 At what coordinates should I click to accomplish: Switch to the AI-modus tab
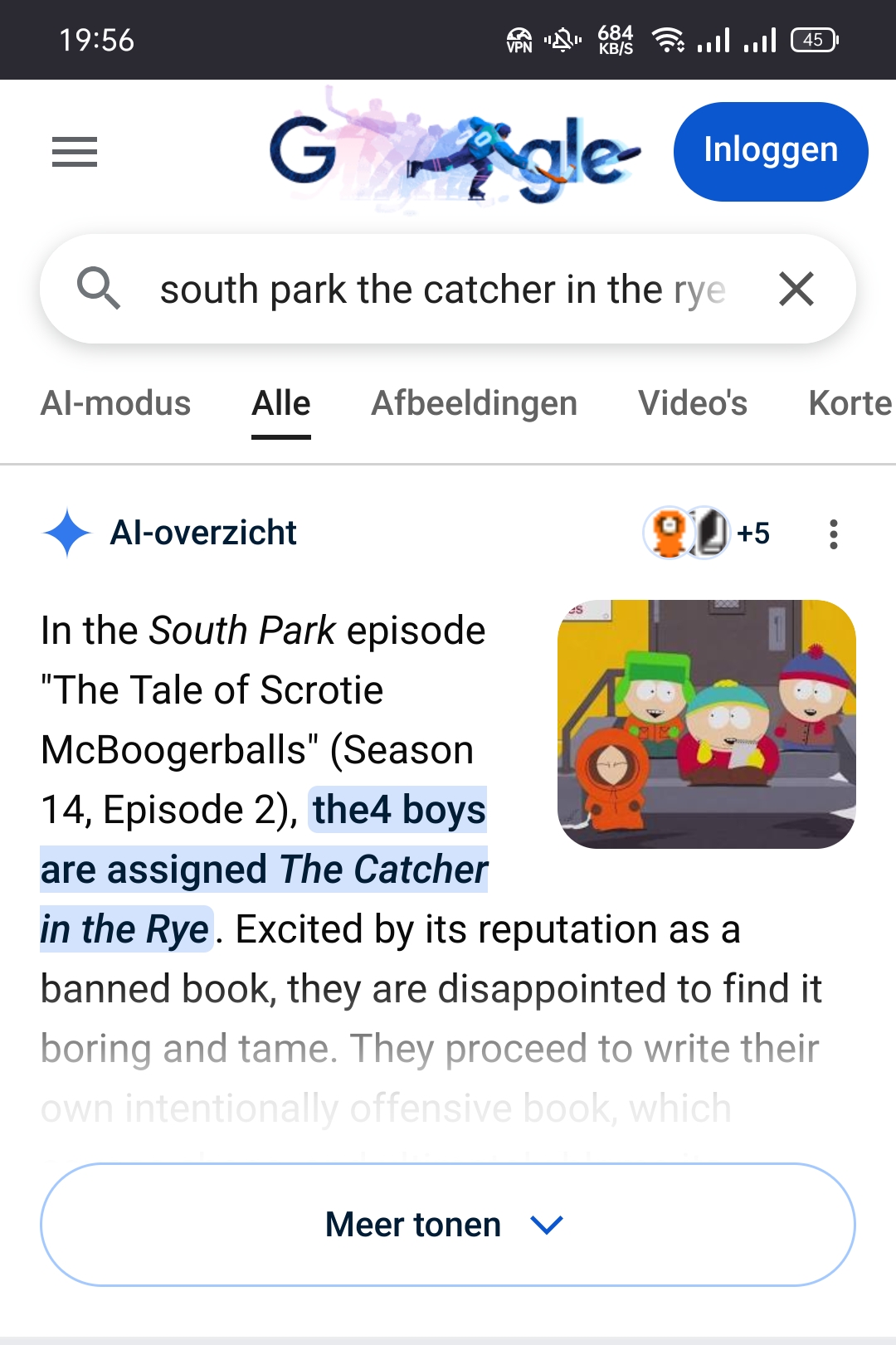coord(115,403)
